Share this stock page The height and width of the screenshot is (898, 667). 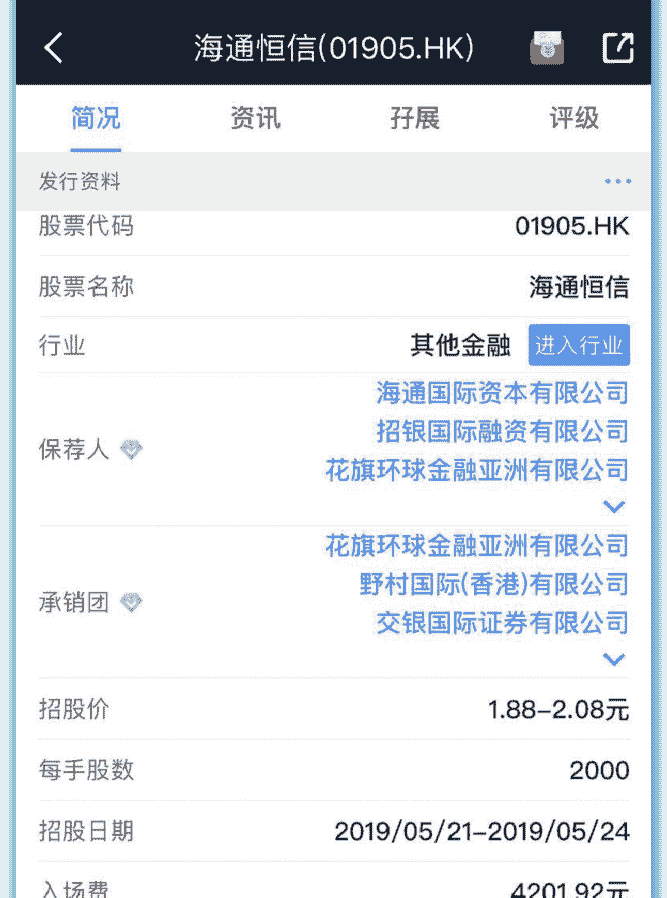point(617,47)
